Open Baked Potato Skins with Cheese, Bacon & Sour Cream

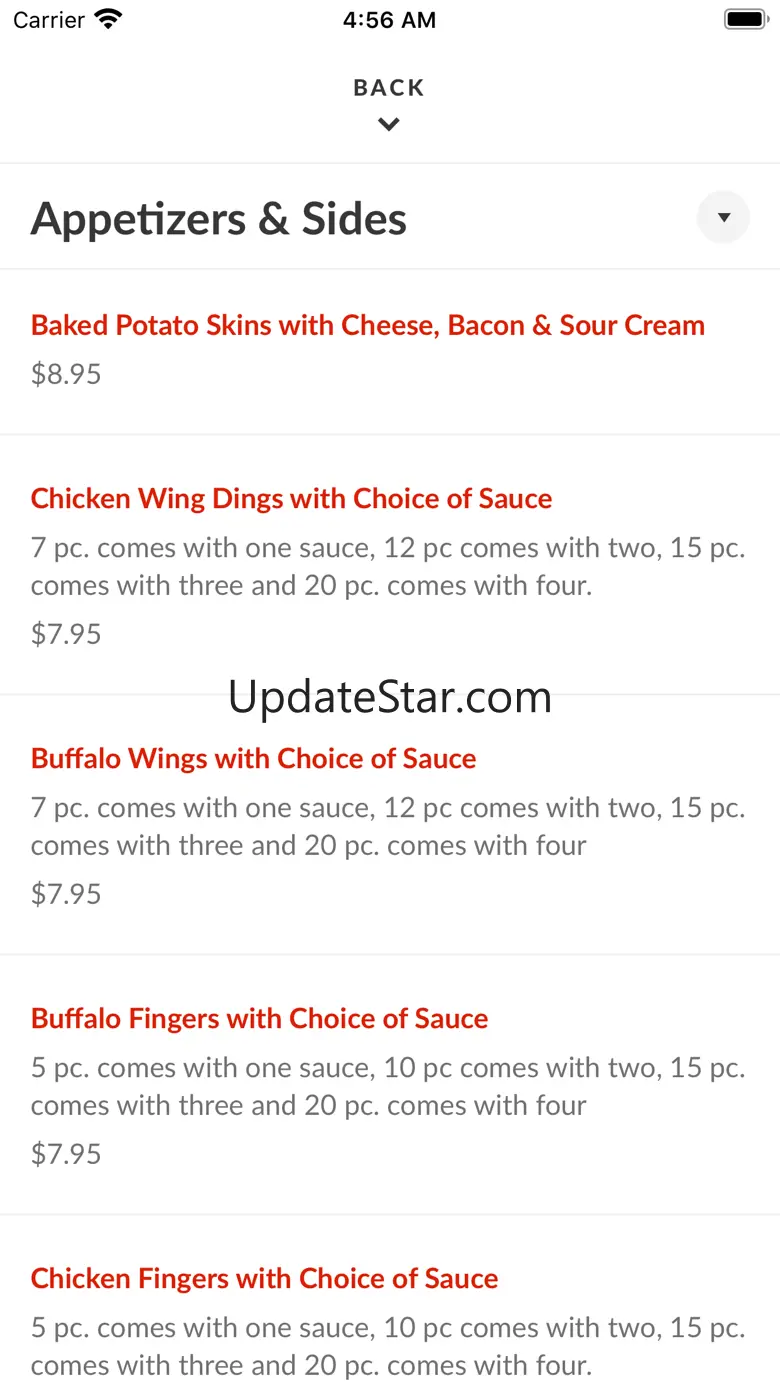368,326
